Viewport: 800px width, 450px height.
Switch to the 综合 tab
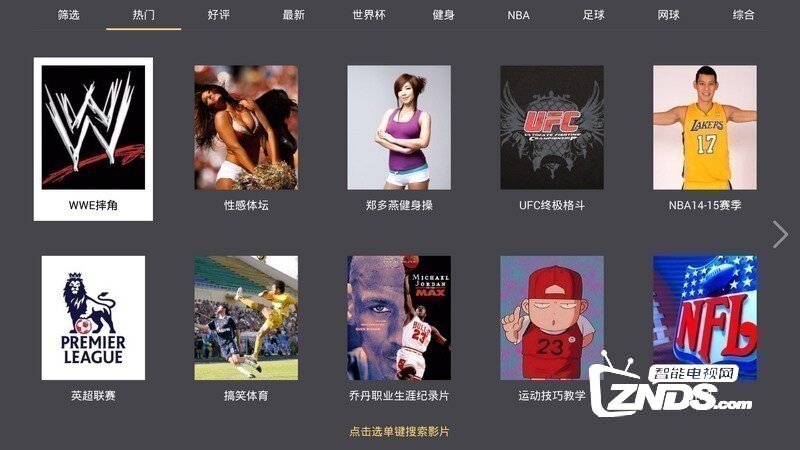[x=744, y=15]
